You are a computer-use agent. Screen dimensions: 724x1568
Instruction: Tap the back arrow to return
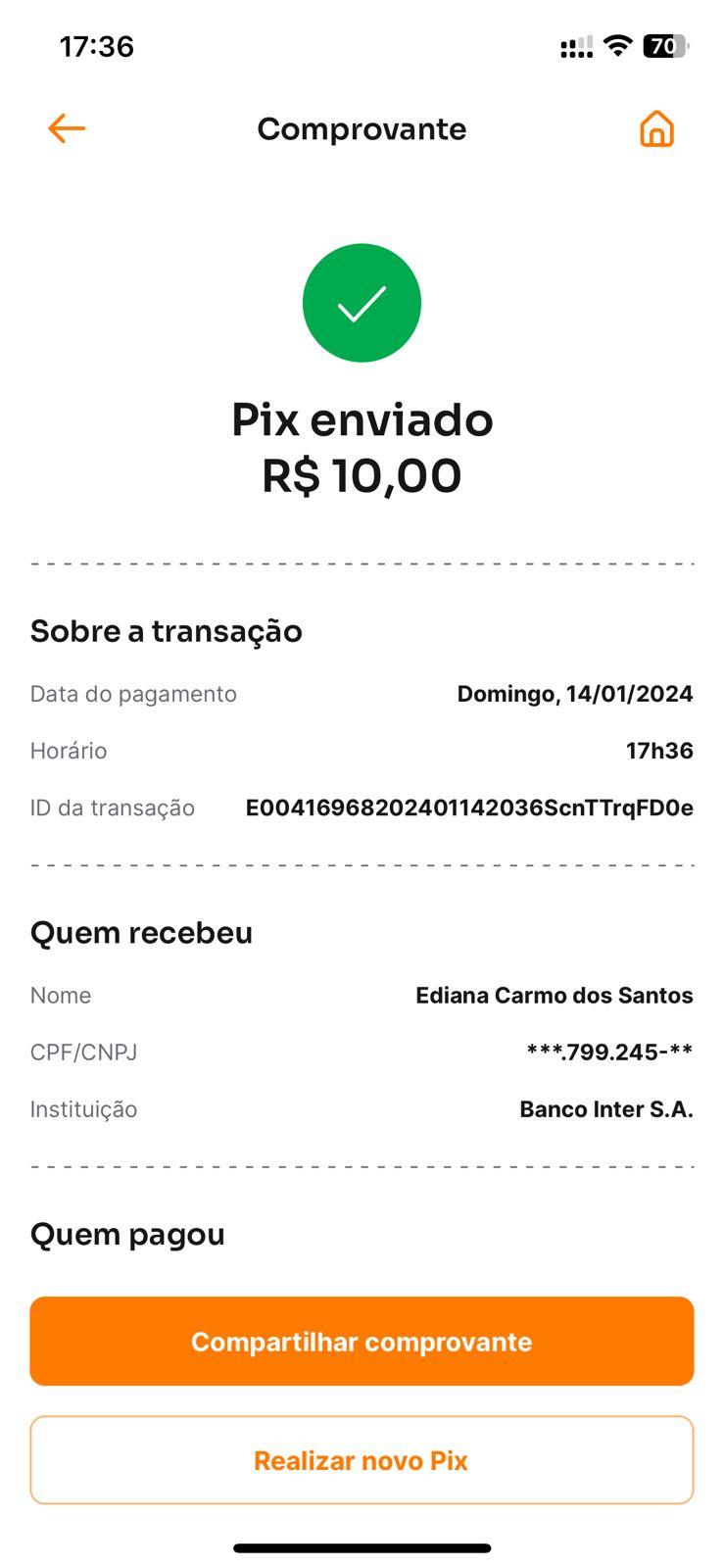(66, 127)
